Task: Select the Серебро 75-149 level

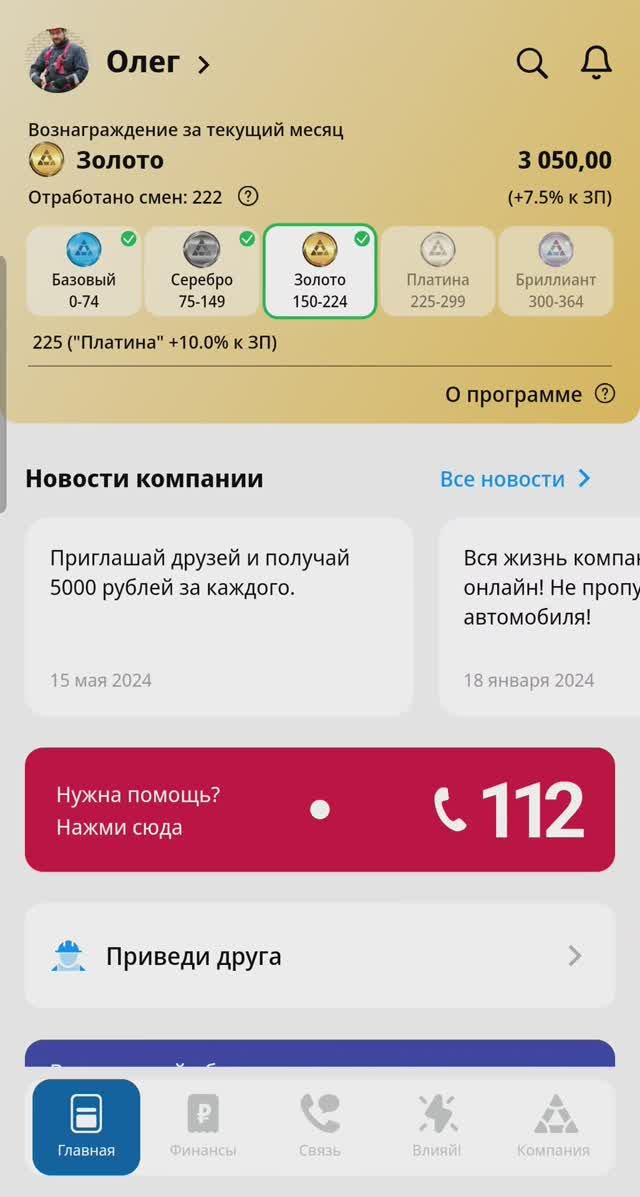Action: click(x=202, y=271)
